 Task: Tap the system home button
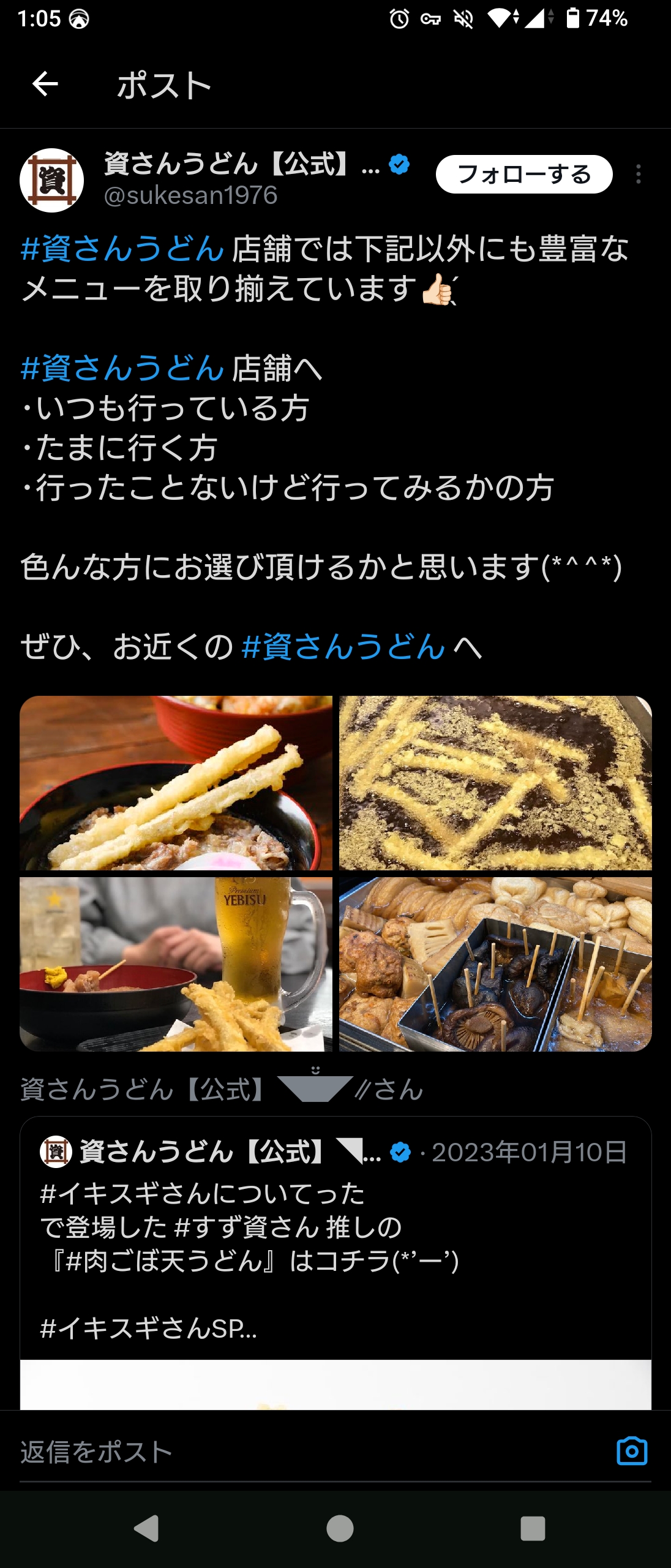coord(340,1529)
